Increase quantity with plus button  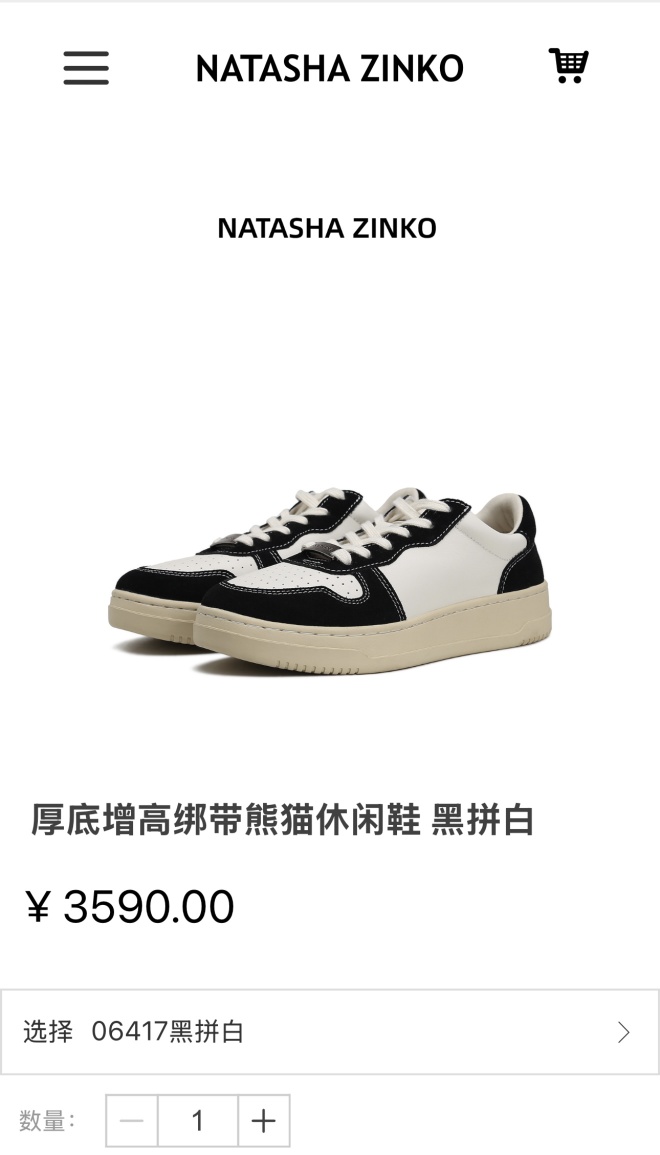pyautogui.click(x=263, y=1121)
